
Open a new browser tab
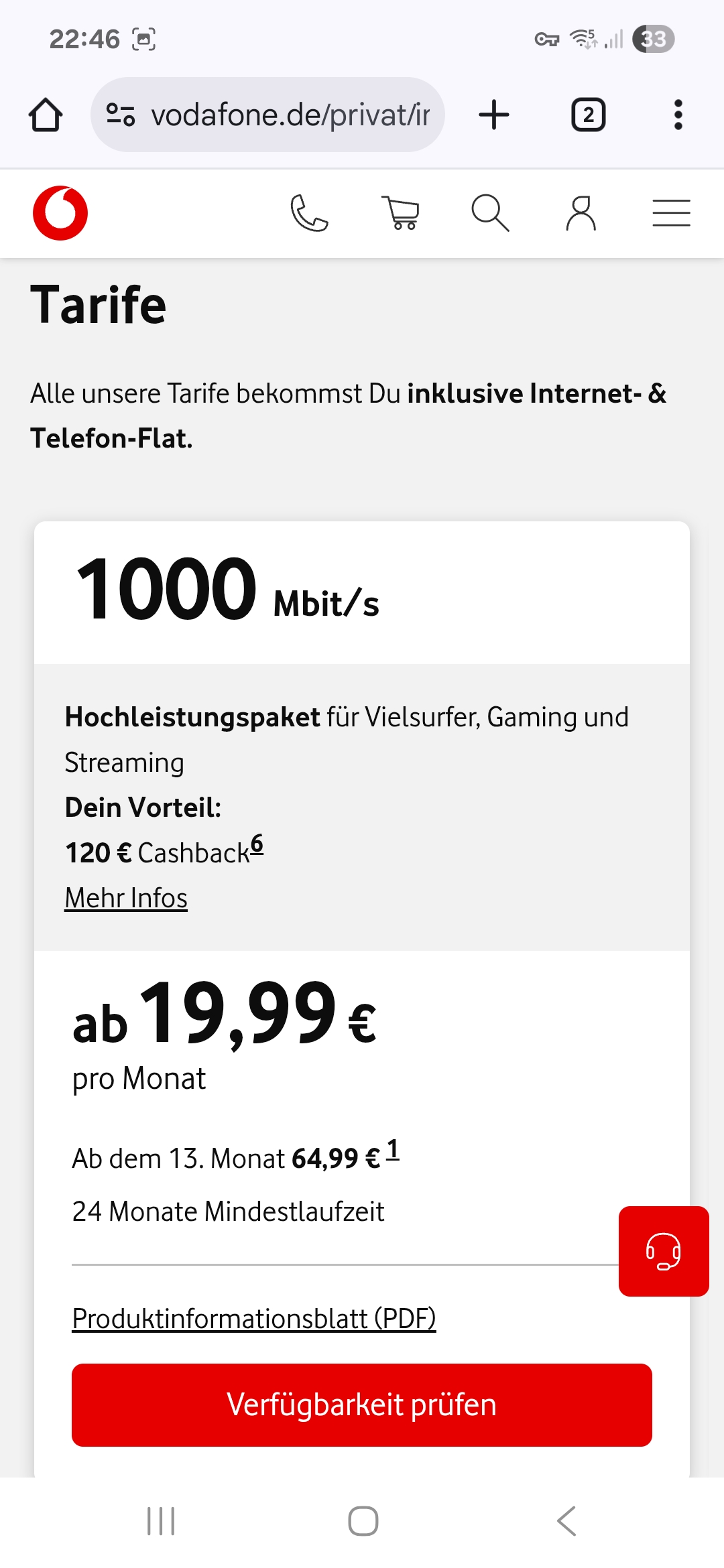(494, 115)
